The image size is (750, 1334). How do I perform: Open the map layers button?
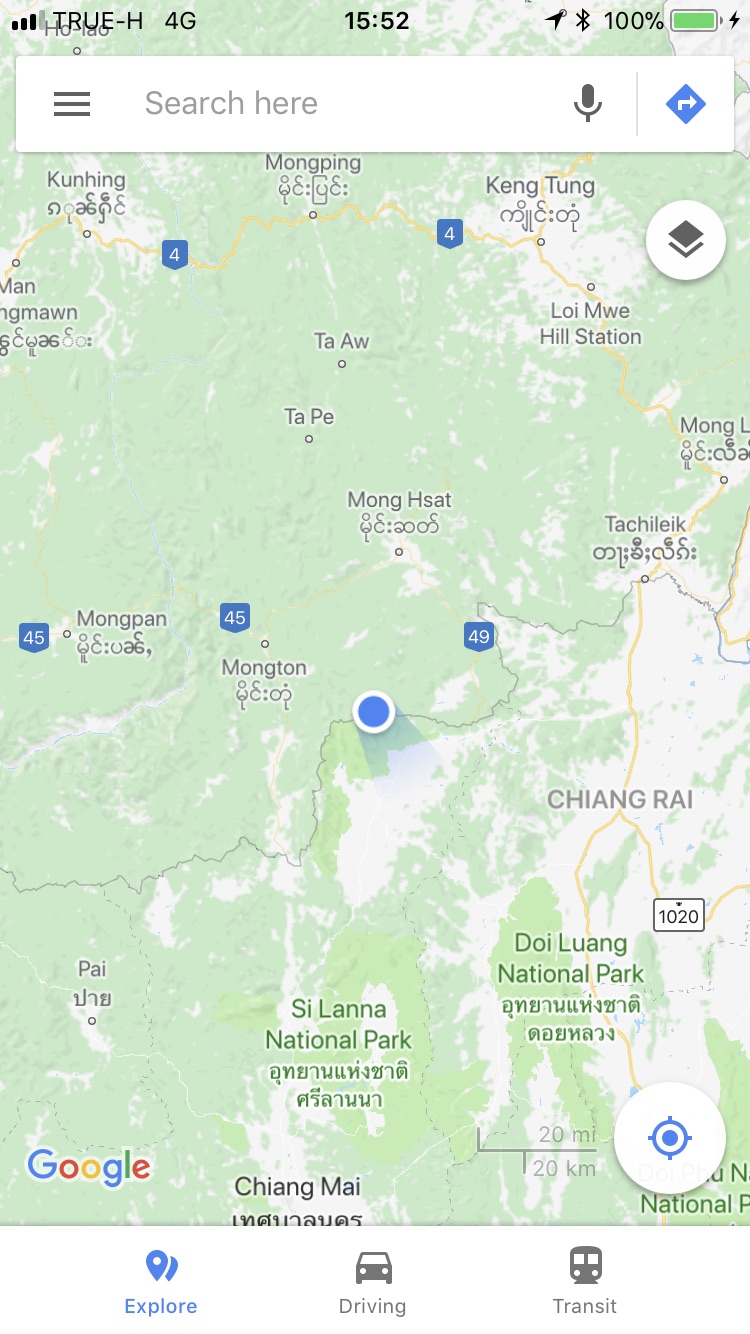point(686,241)
